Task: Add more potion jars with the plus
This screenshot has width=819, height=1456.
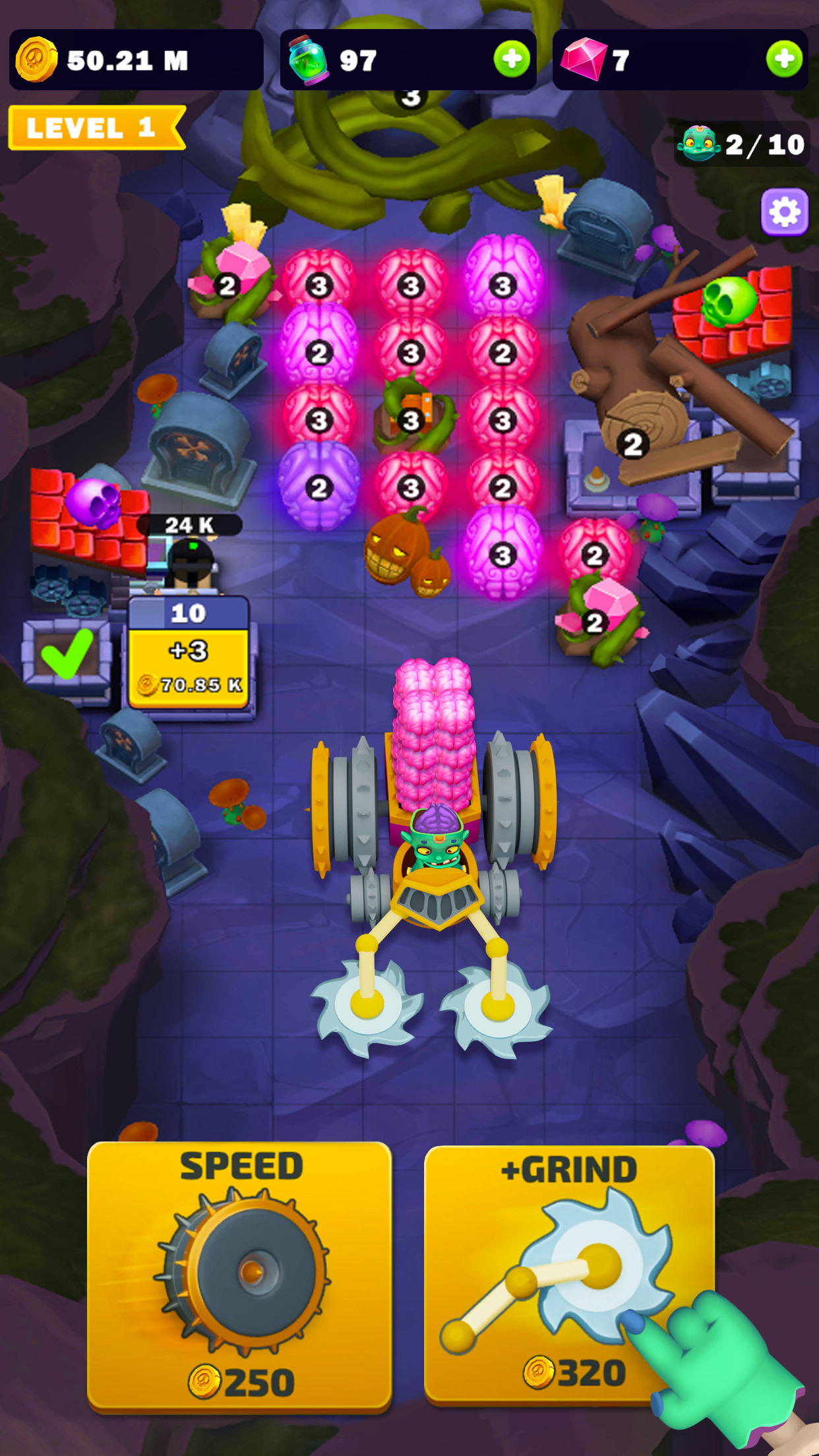Action: [x=512, y=59]
